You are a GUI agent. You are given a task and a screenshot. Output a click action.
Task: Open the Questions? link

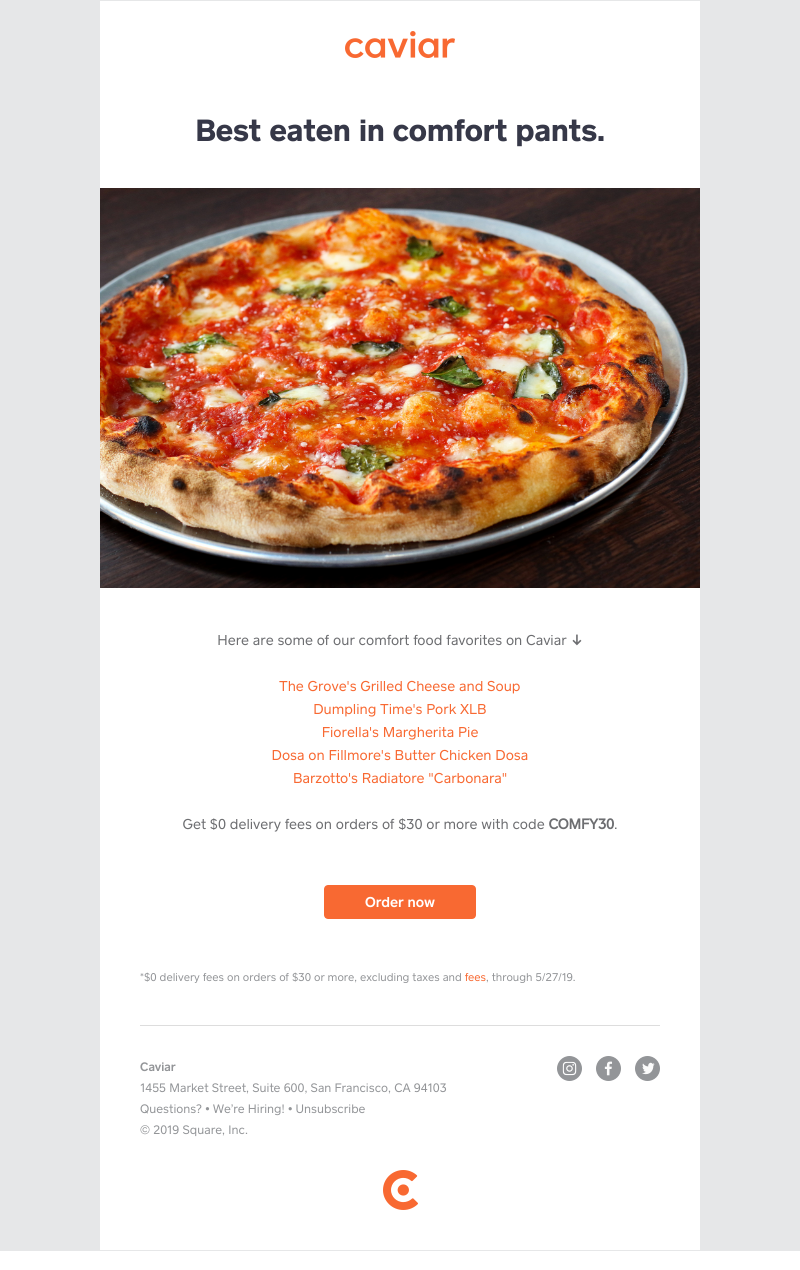click(170, 1108)
